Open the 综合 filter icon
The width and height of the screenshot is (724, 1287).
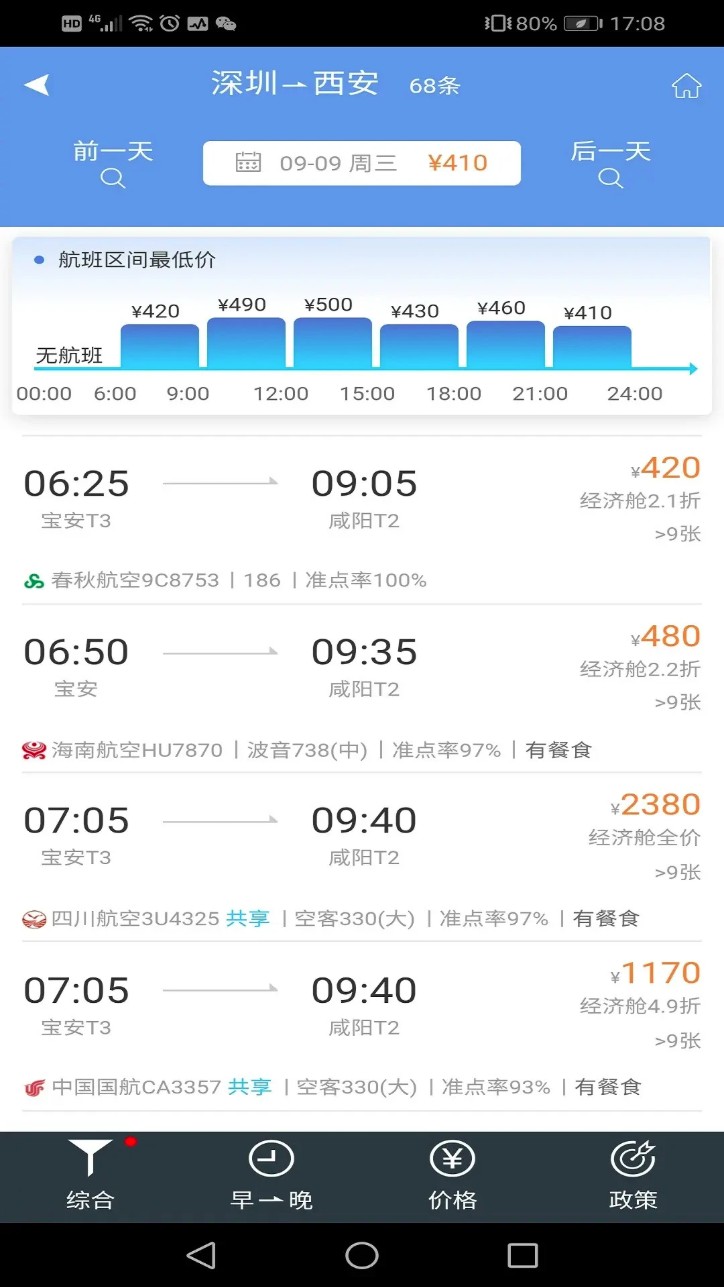coord(90,1155)
